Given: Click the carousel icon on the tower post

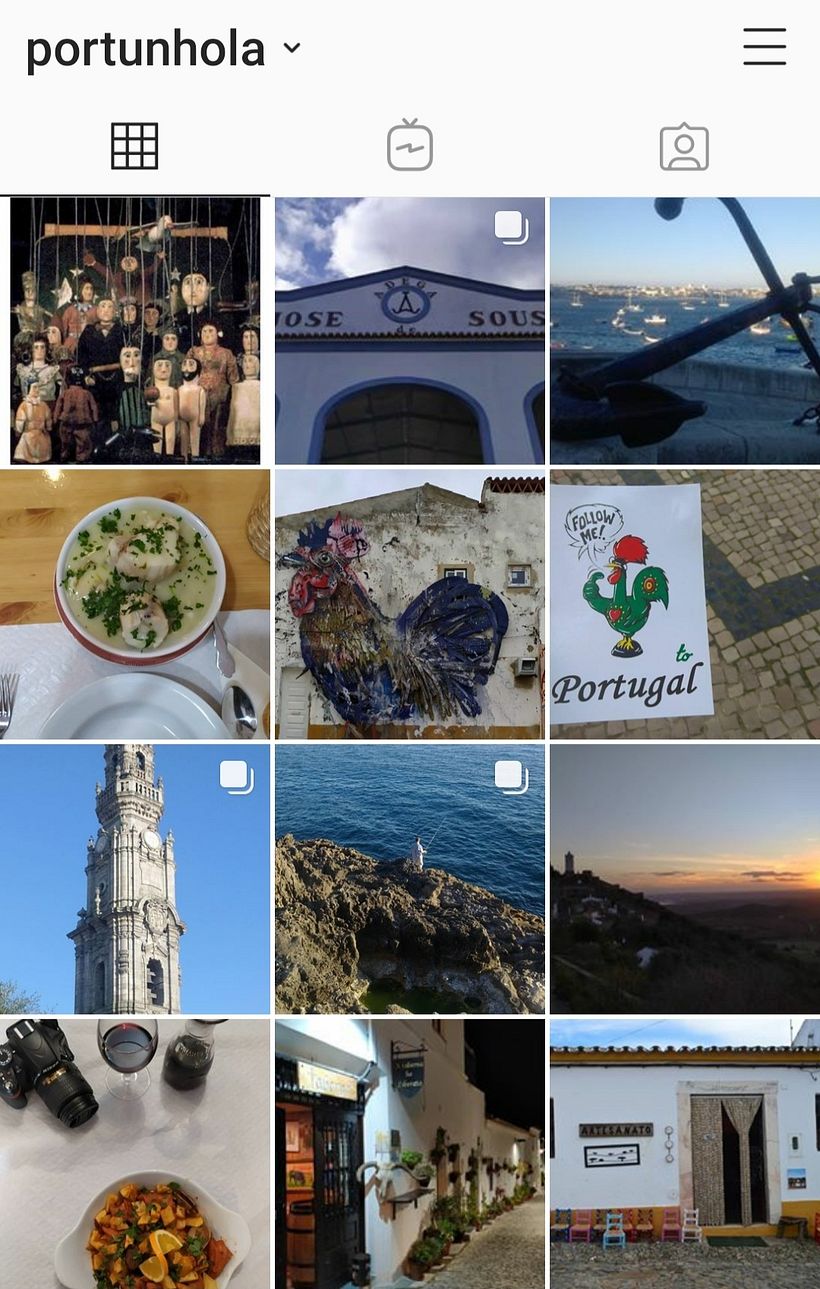Looking at the screenshot, I should point(236,776).
